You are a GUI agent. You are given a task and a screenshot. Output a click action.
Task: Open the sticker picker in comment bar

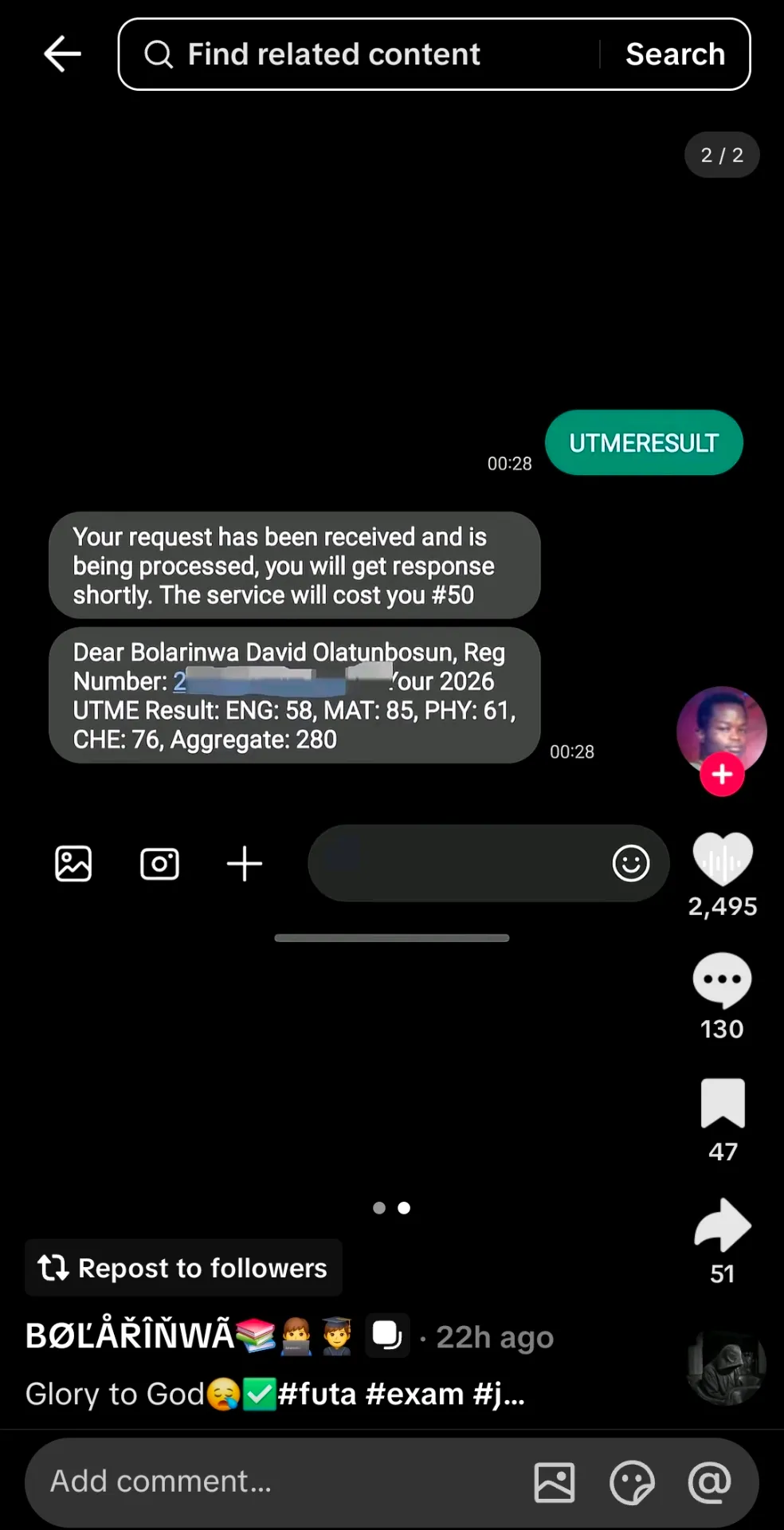click(632, 1482)
